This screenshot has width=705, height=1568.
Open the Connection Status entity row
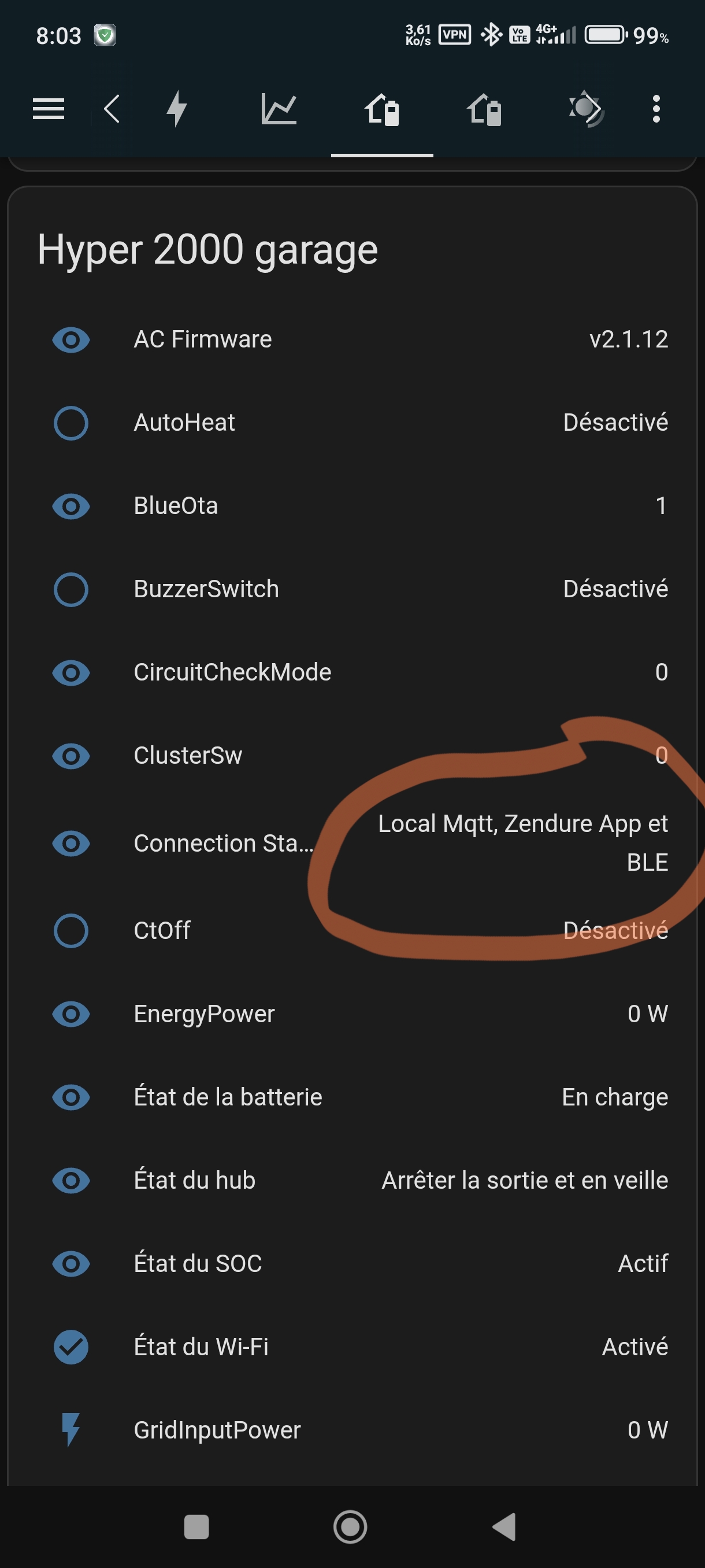coord(352,843)
